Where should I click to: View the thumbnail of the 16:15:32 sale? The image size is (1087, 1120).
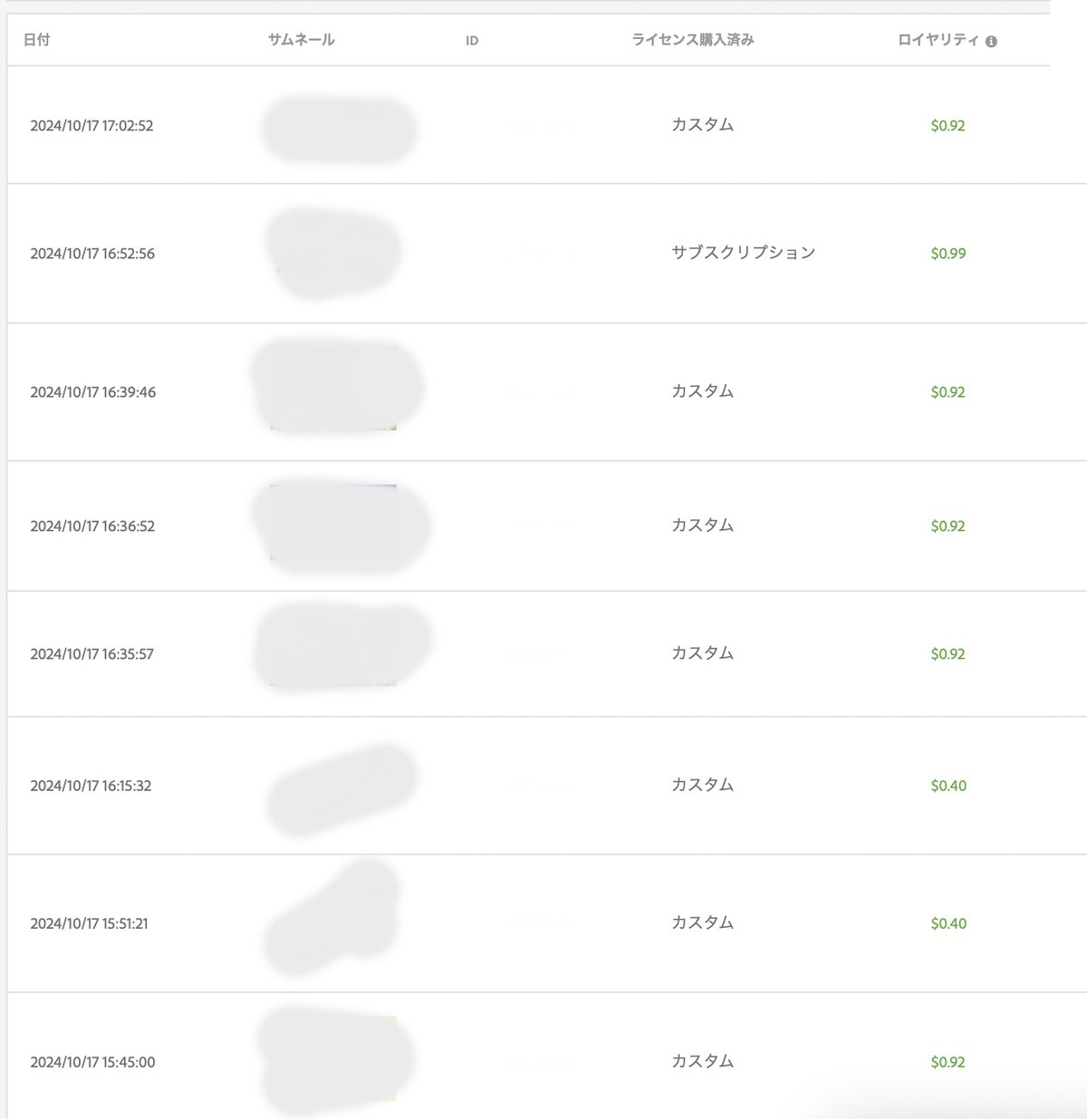click(342, 788)
